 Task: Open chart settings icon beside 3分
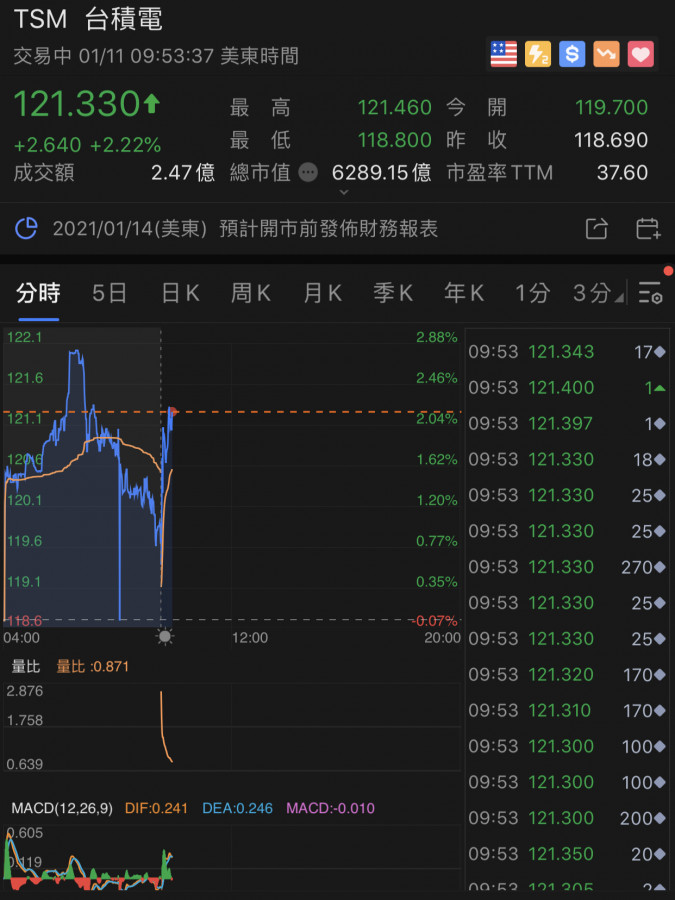pos(650,293)
